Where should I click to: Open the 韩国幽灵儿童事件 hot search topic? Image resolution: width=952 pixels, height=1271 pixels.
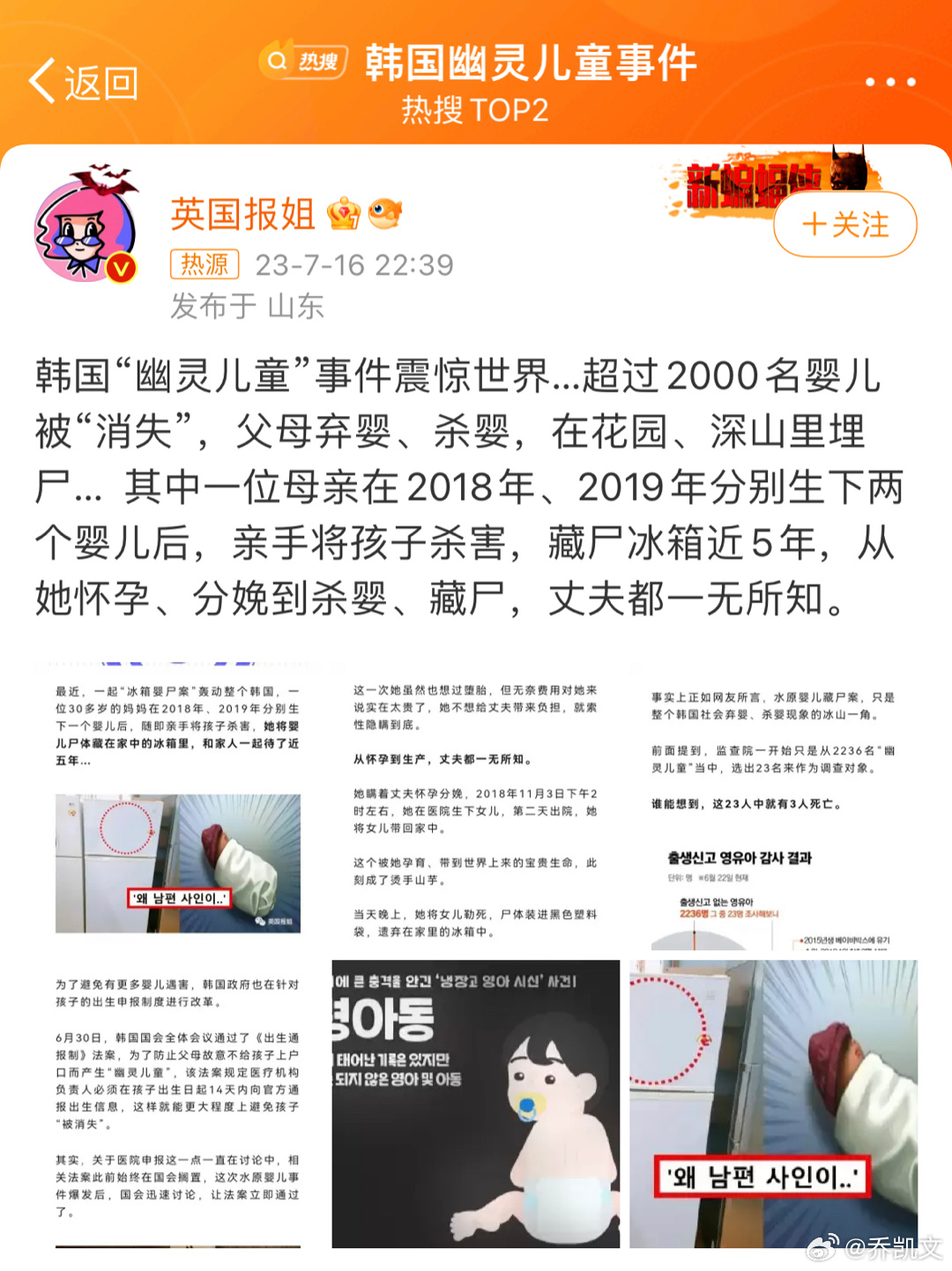pos(529,63)
